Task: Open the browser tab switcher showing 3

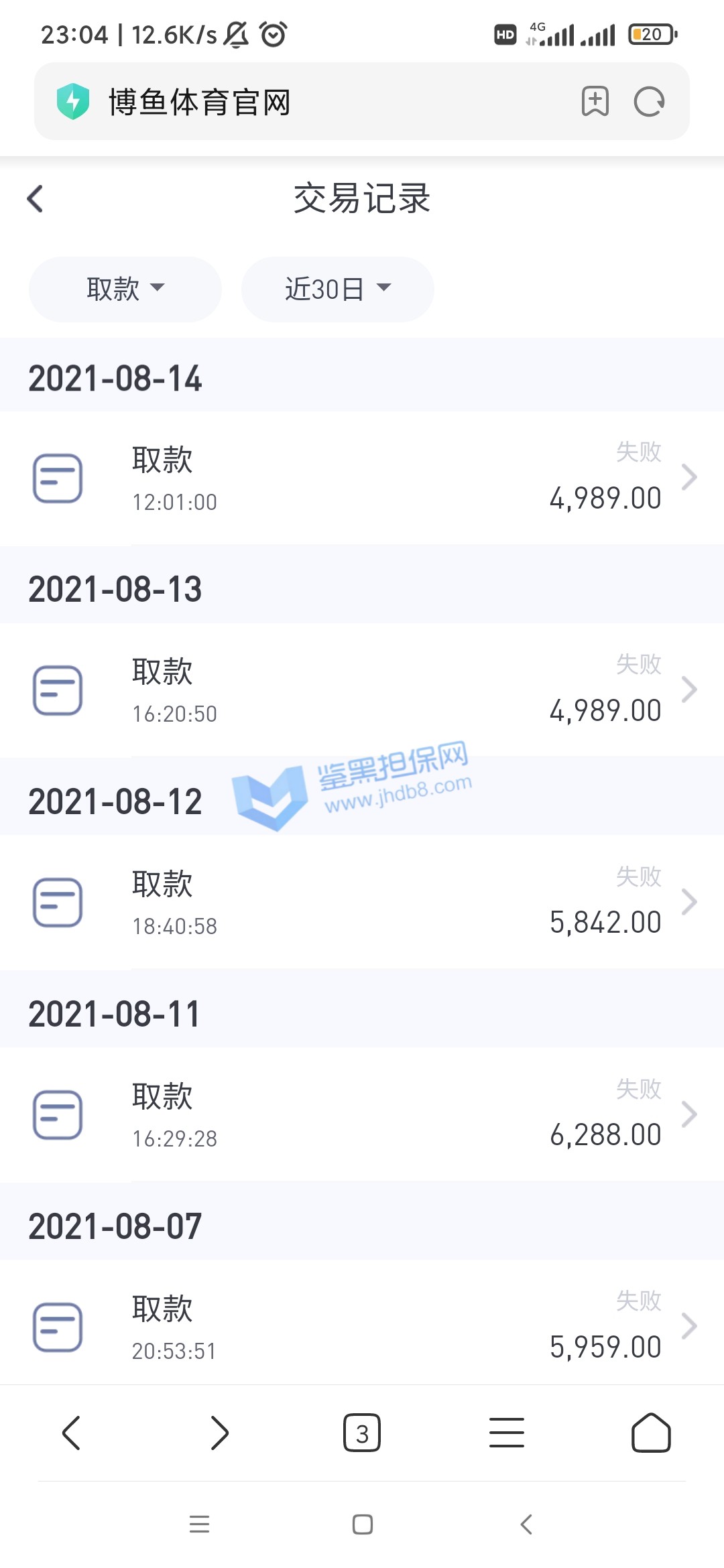Action: point(362,1433)
